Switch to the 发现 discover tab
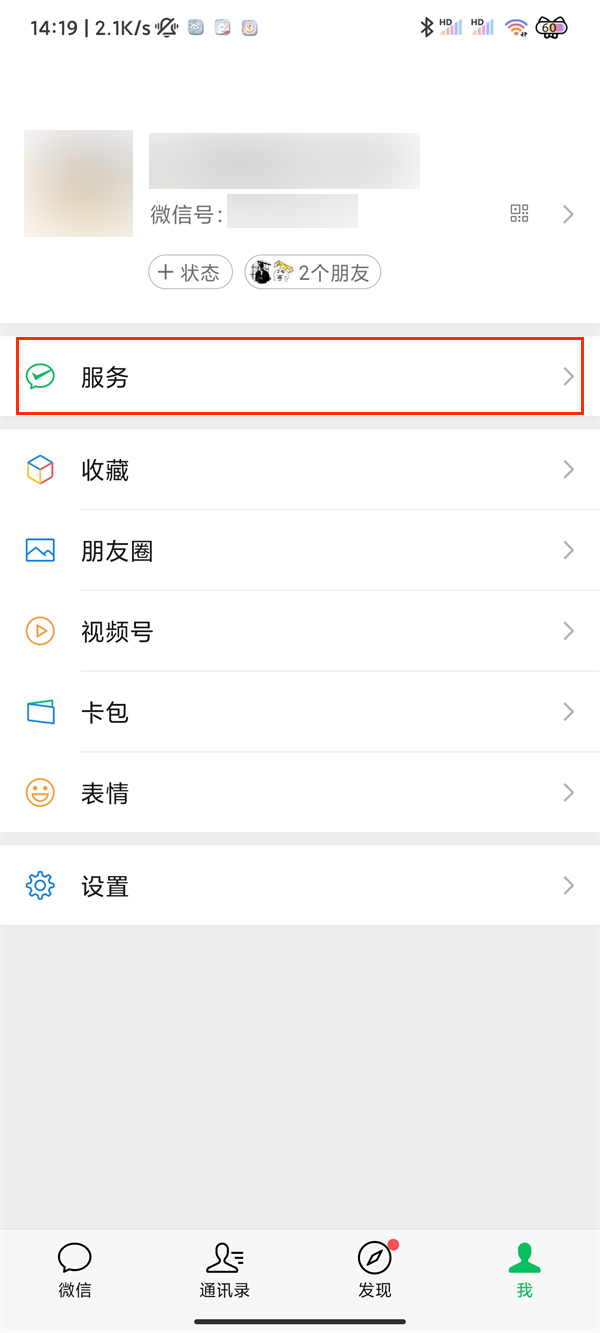 pyautogui.click(x=375, y=1270)
